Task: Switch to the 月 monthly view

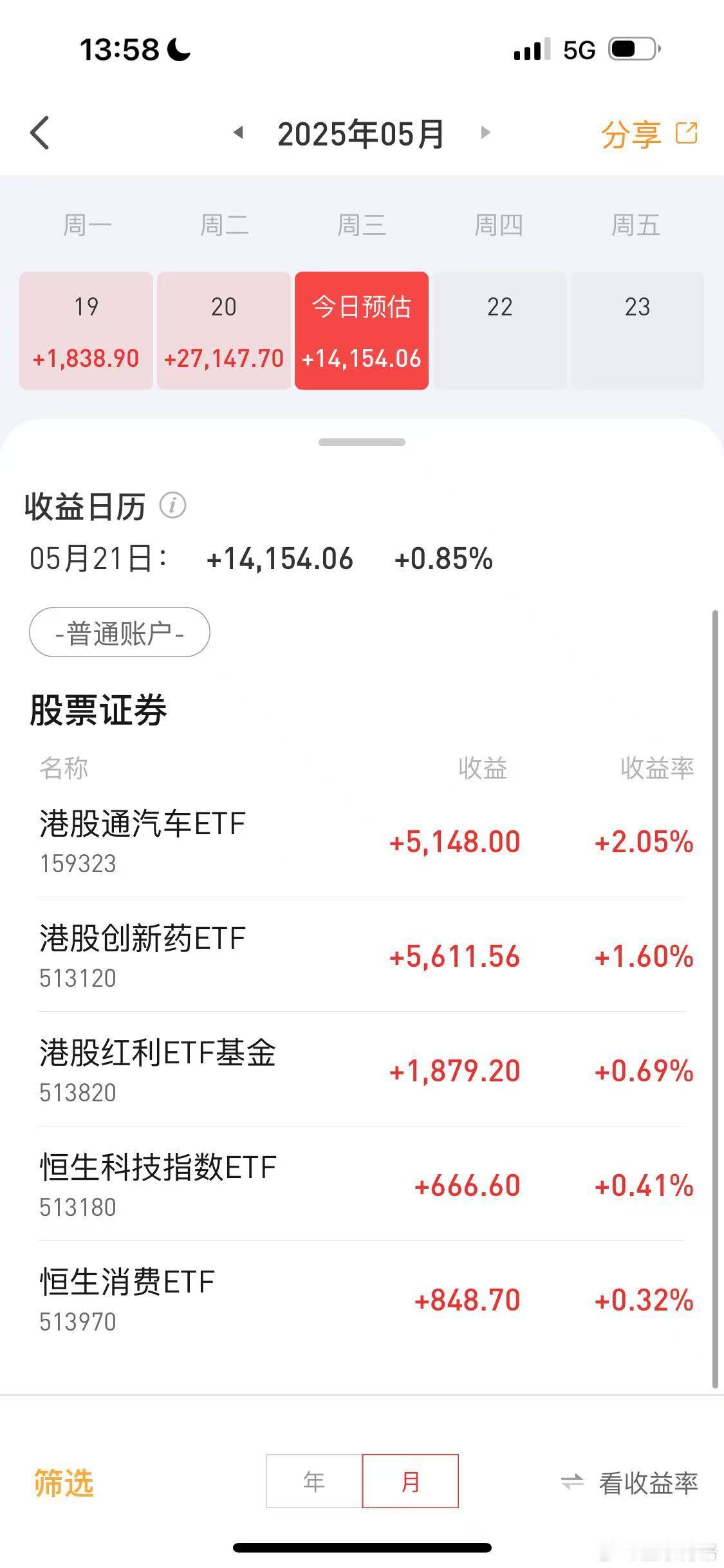Action: pos(411,1481)
